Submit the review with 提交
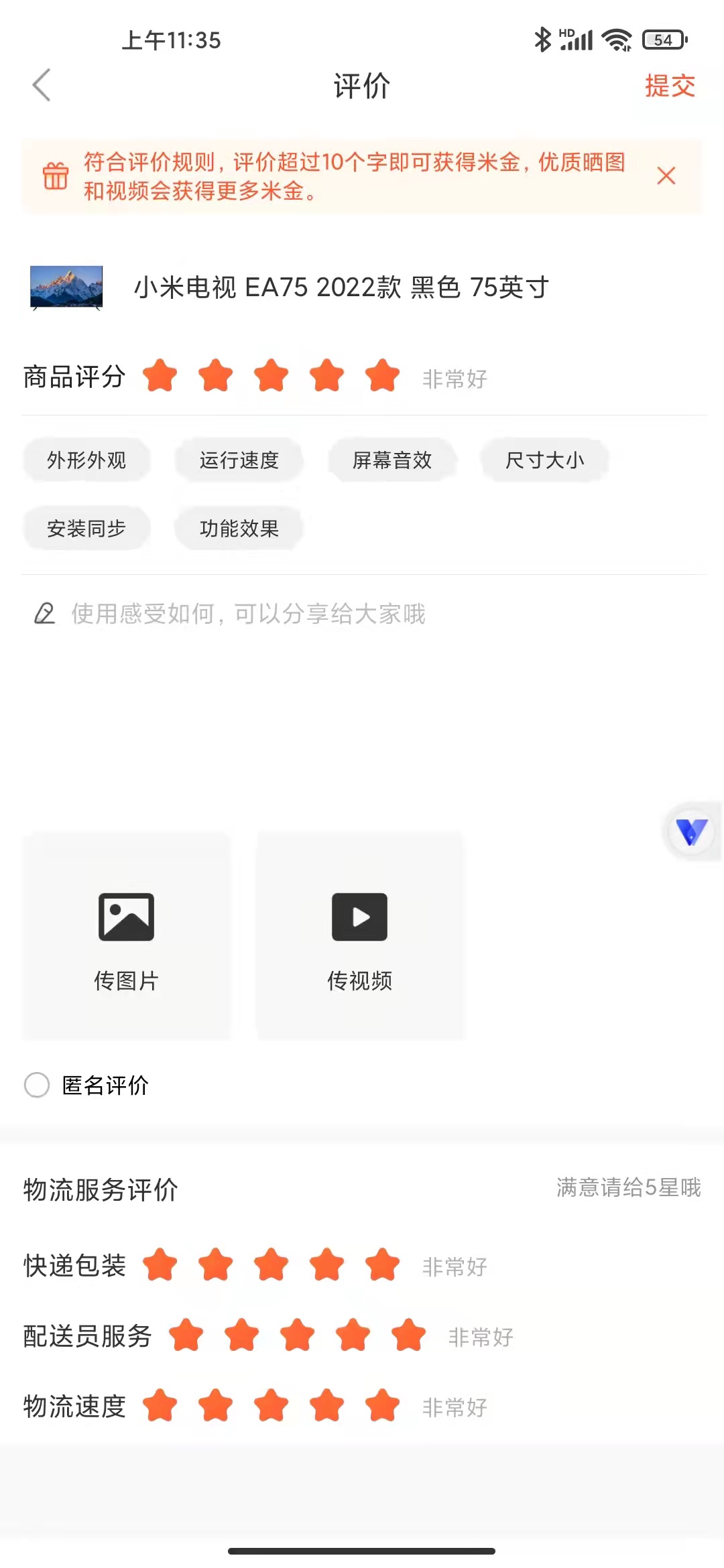Image resolution: width=724 pixels, height=1568 pixels. [669, 86]
